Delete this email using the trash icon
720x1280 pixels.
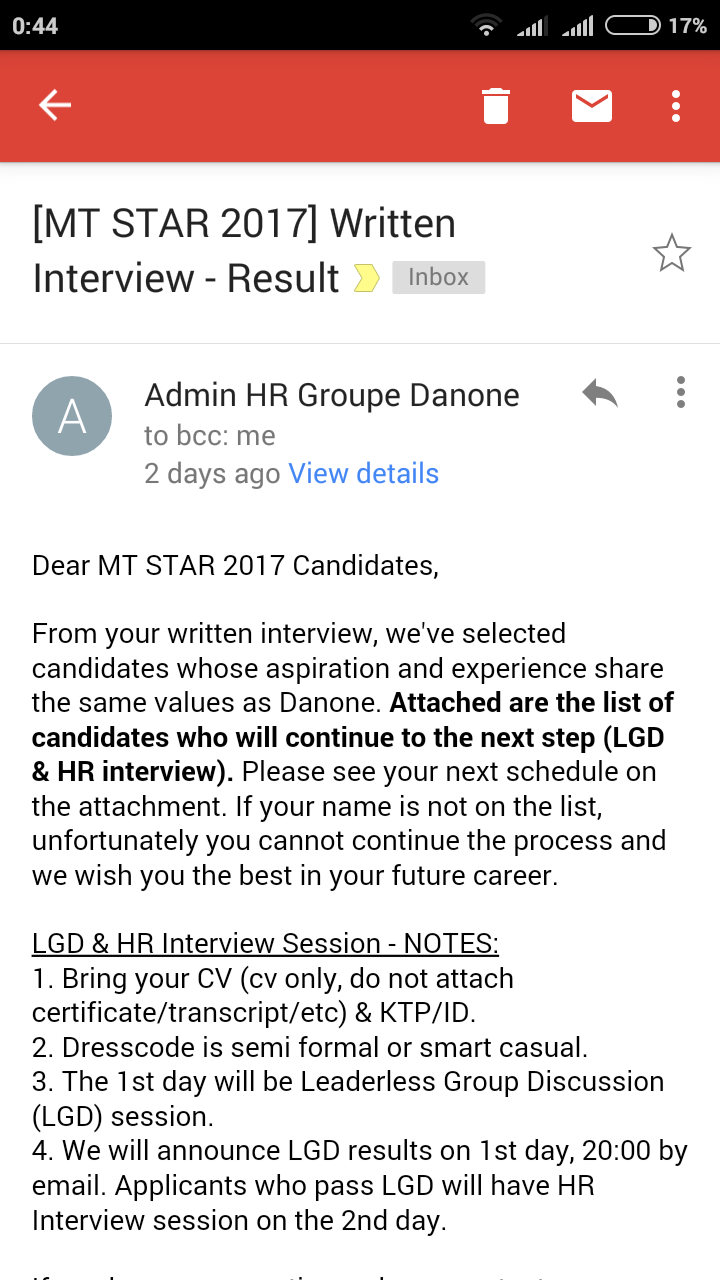[497, 104]
